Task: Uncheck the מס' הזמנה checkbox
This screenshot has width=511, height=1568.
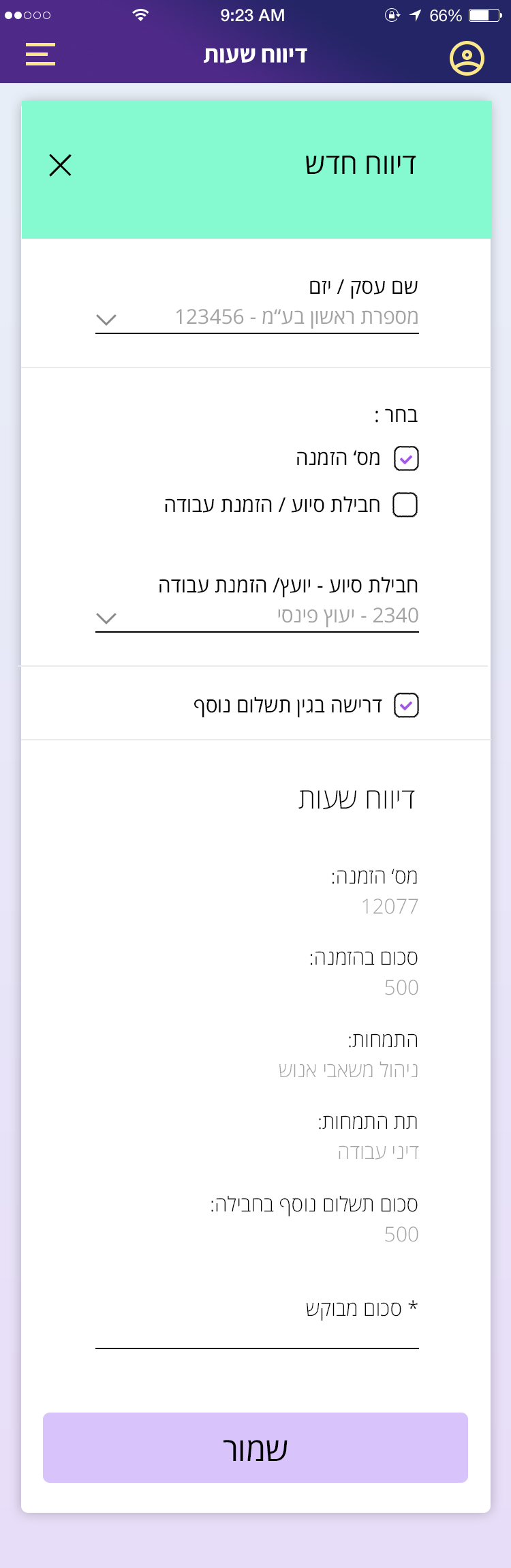Action: coord(406,459)
